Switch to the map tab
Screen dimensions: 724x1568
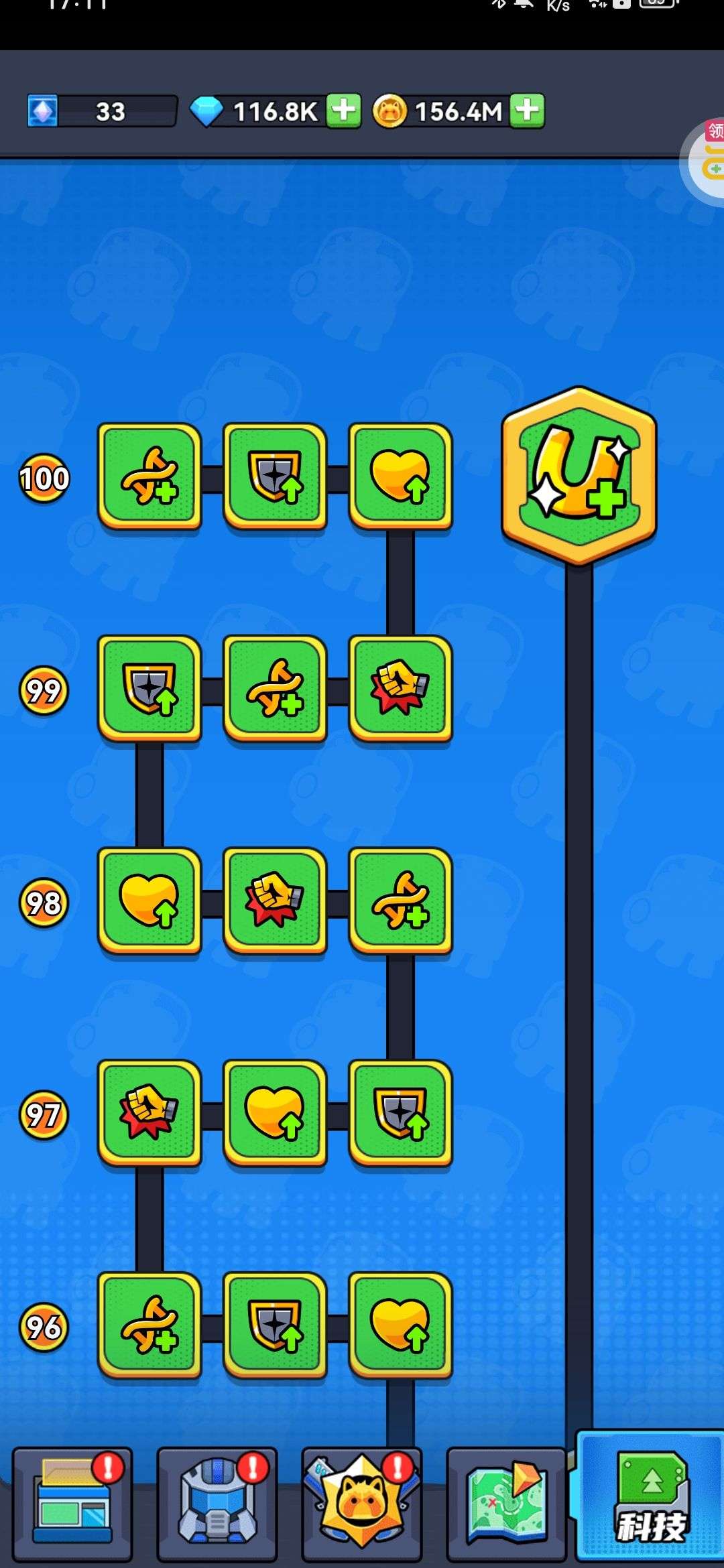click(507, 1504)
